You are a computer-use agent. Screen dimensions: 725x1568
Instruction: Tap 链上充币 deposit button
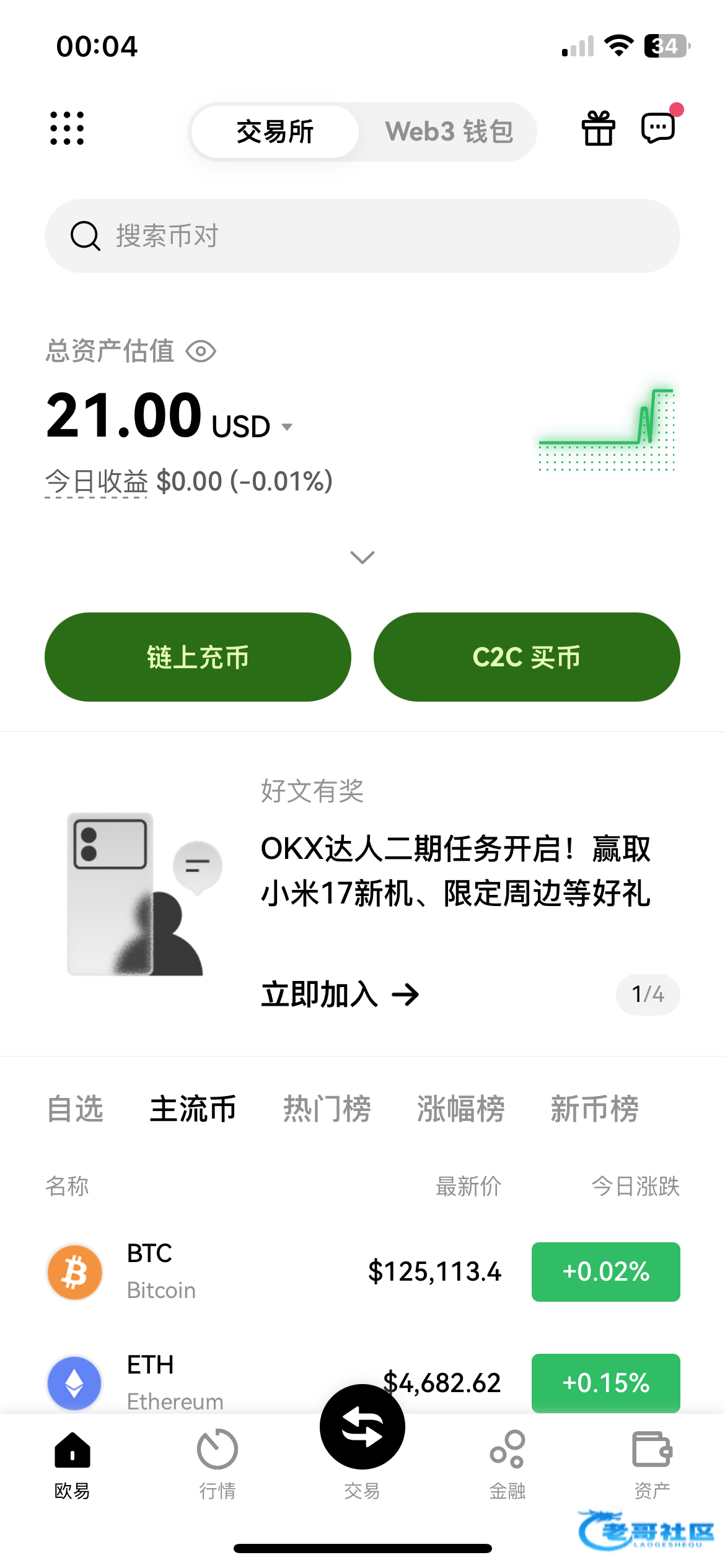[x=198, y=657]
